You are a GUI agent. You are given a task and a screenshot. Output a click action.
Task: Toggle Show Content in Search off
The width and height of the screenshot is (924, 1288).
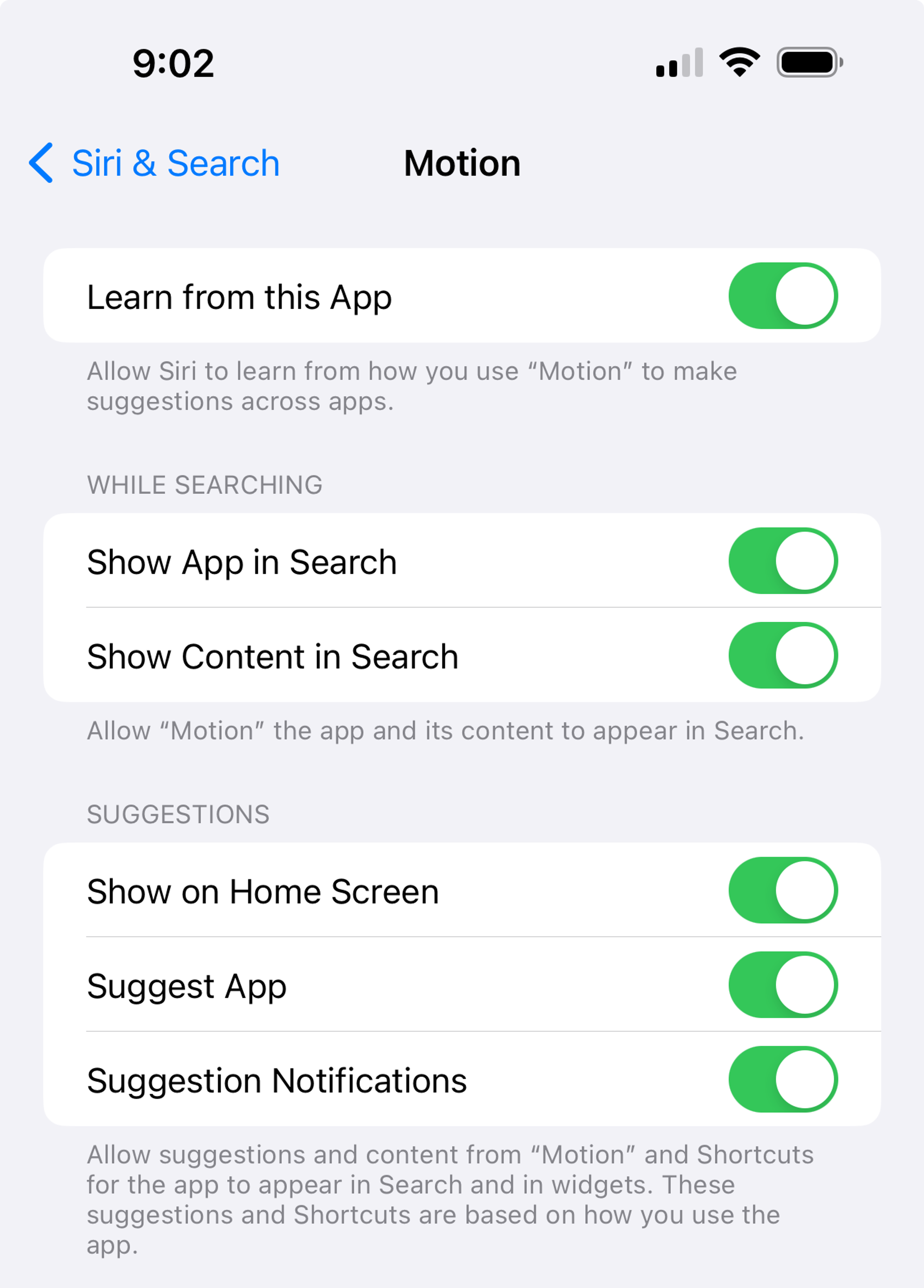(783, 656)
